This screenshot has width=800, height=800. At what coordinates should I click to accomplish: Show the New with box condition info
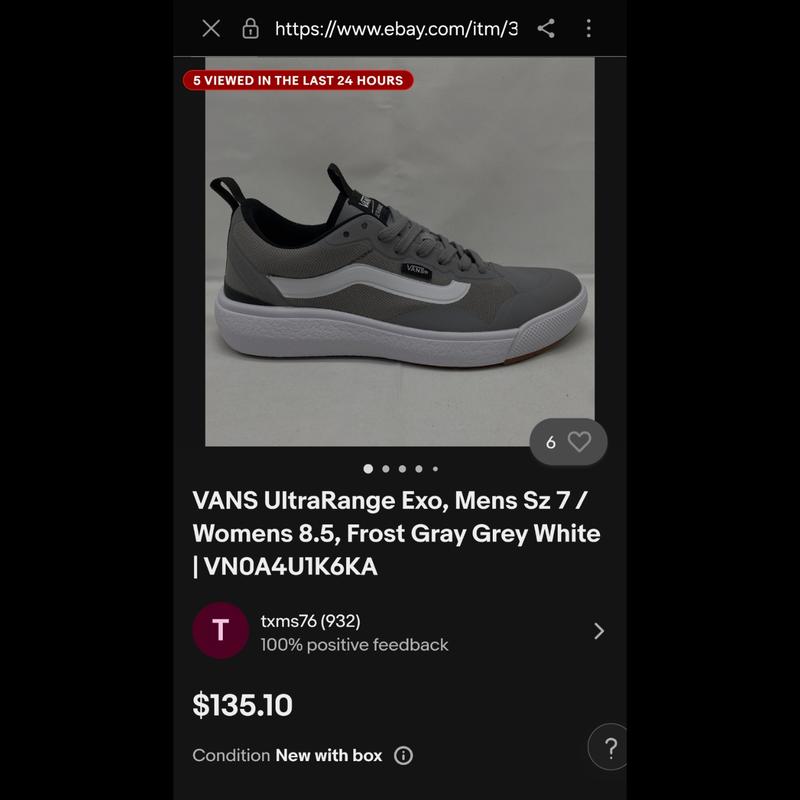pos(404,756)
